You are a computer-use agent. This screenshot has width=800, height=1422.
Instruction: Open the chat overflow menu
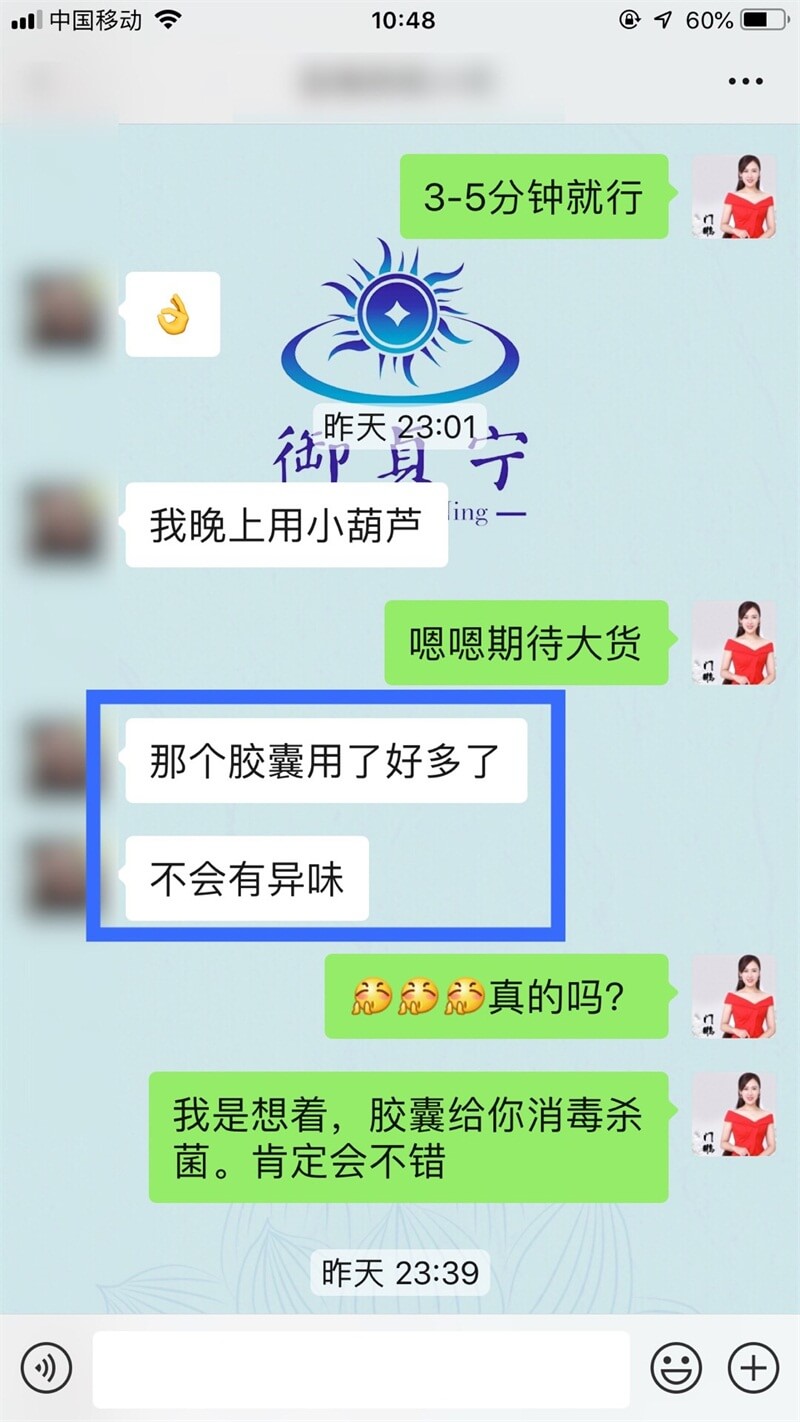(745, 81)
